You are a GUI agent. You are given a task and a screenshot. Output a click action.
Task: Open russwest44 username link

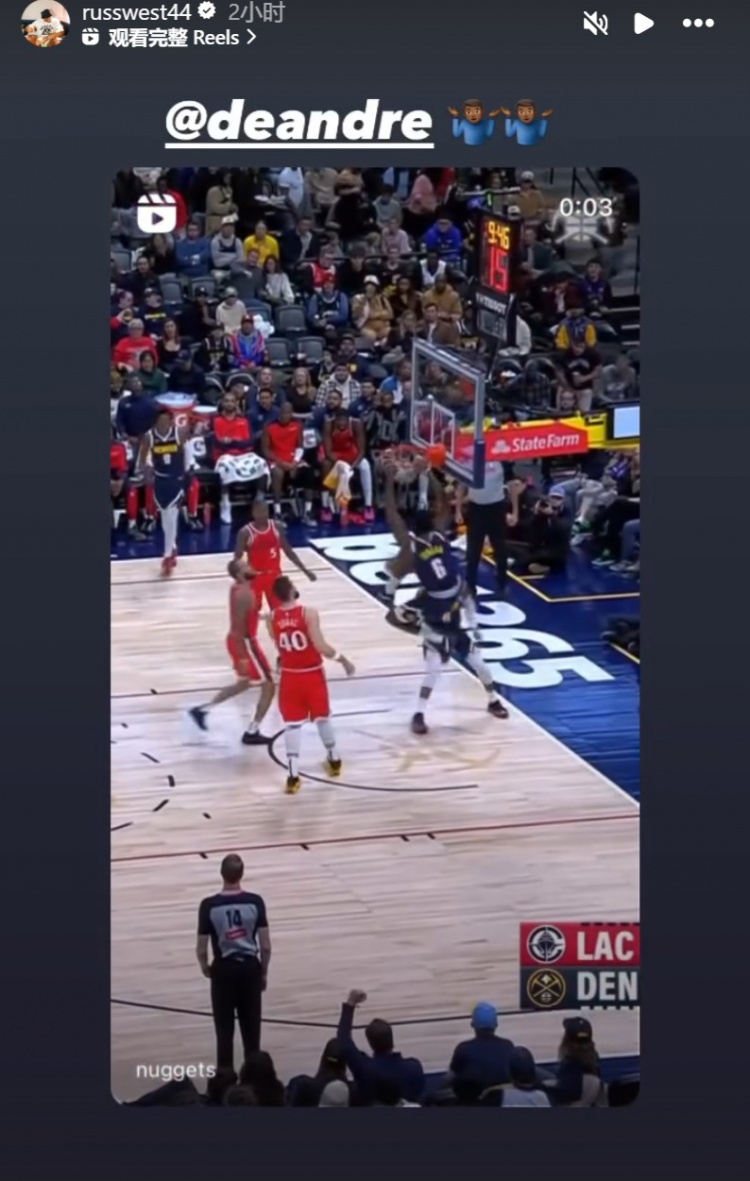point(136,12)
